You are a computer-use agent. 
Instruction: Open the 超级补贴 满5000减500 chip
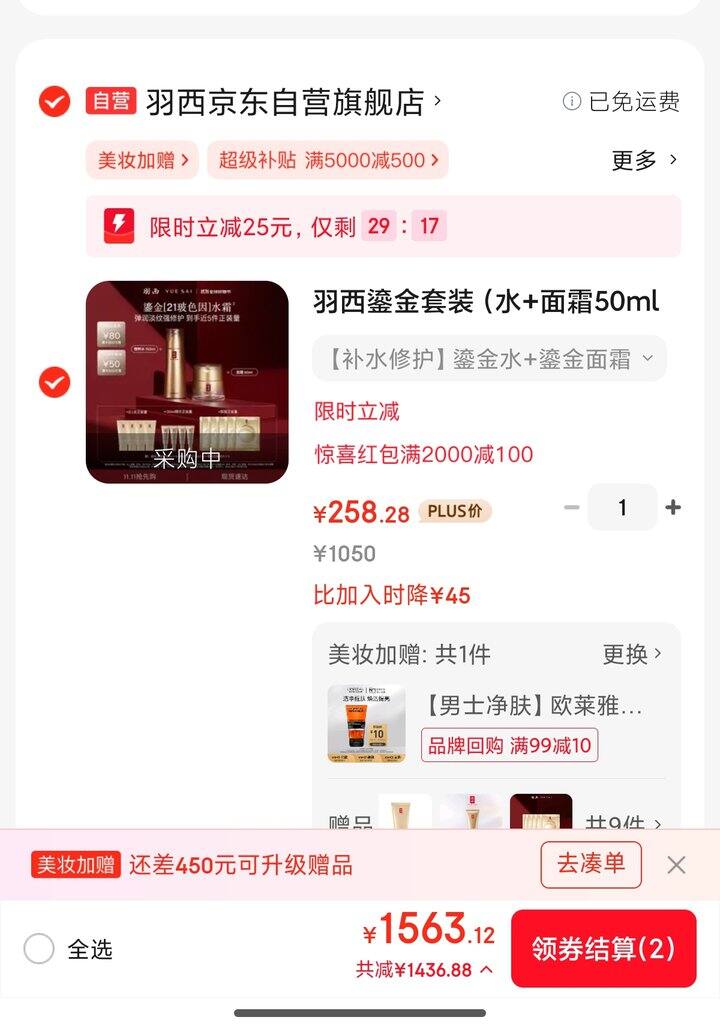[327, 160]
